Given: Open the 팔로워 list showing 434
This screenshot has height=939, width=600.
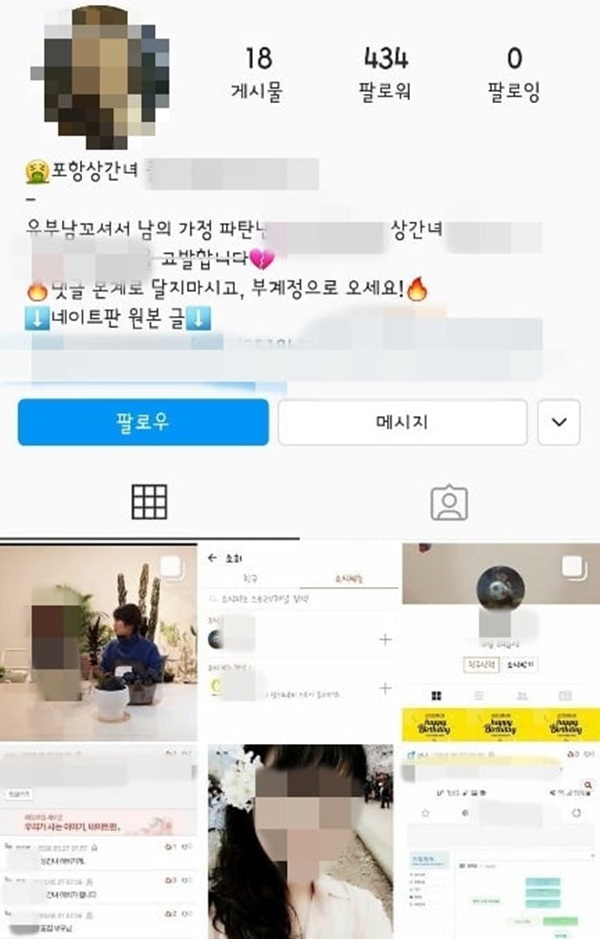Looking at the screenshot, I should (x=385, y=74).
